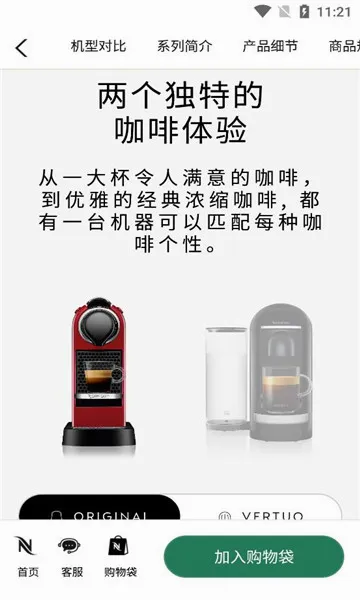Image resolution: width=360 pixels, height=600 pixels.
Task: Switch to the VERTUO machine option
Action: pyautogui.click(x=261, y=507)
